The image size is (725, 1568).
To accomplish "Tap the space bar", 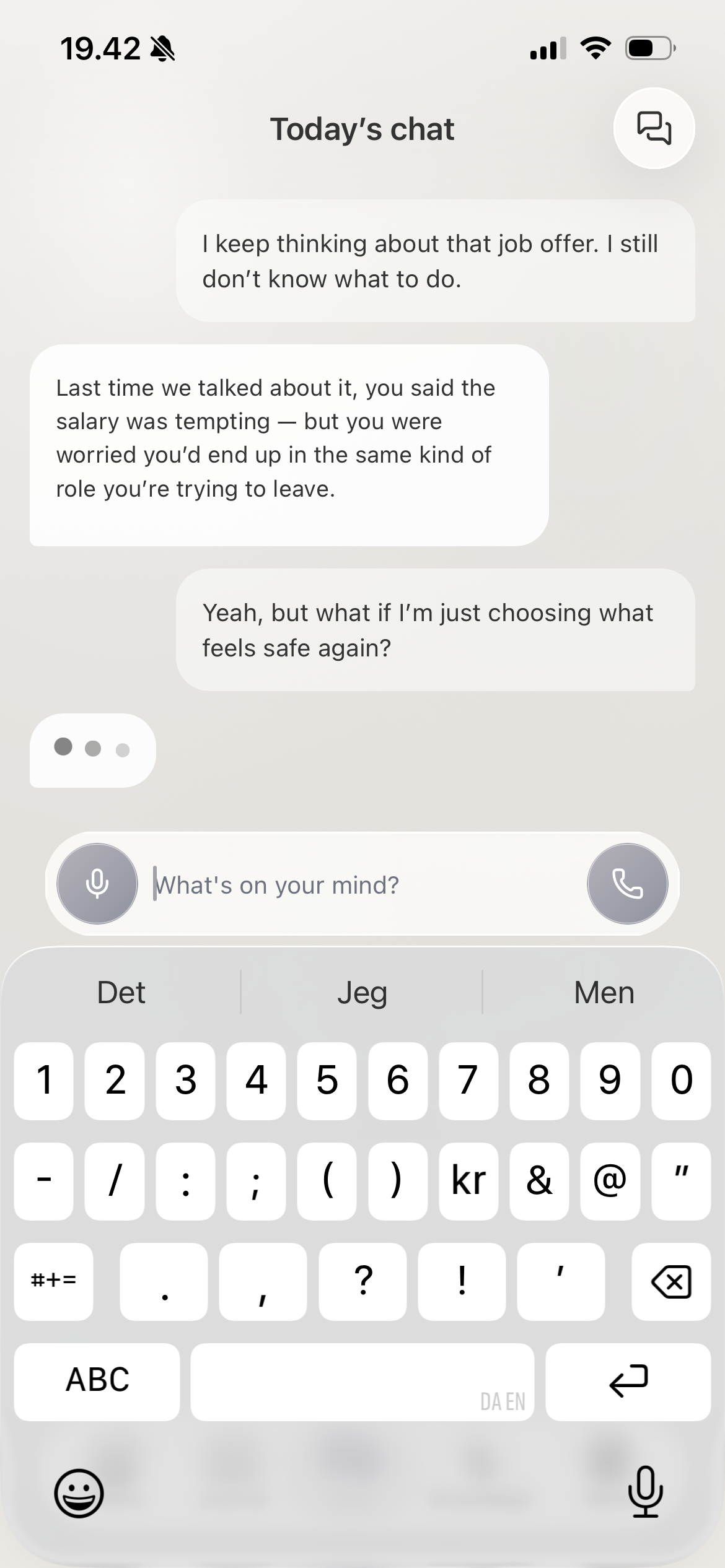I will pos(362,1382).
